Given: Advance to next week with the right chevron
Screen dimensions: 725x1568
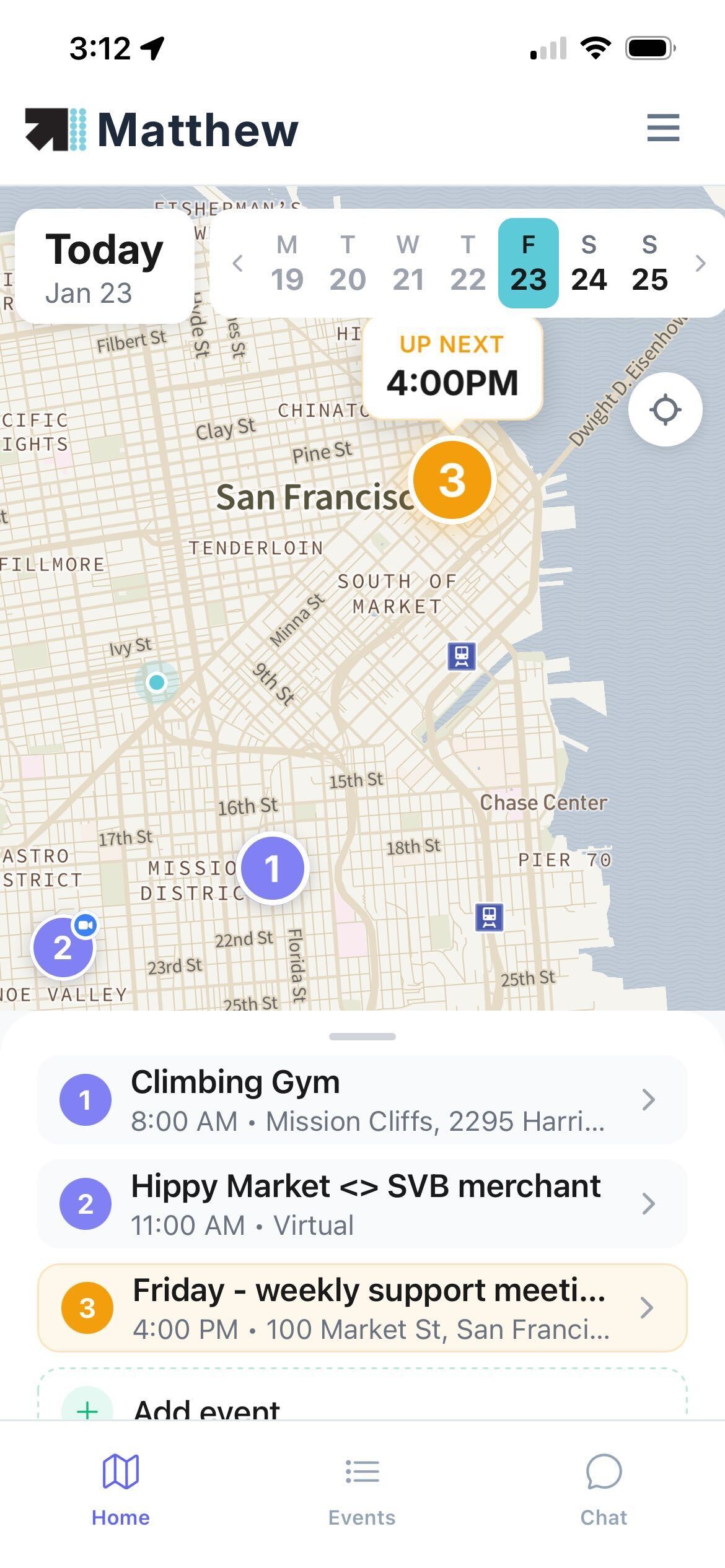Looking at the screenshot, I should pos(701,263).
